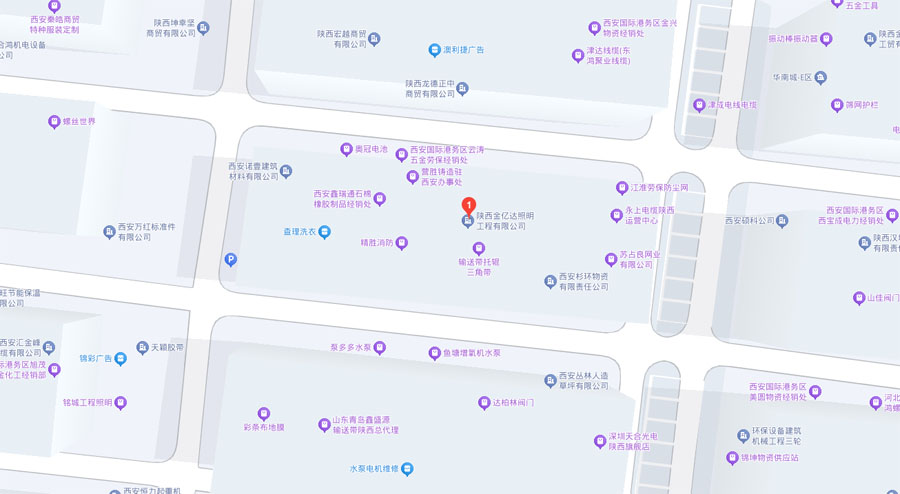Image resolution: width=900 pixels, height=494 pixels.
Task: Select the 彩条布地膜 marker
Action: coord(264,413)
